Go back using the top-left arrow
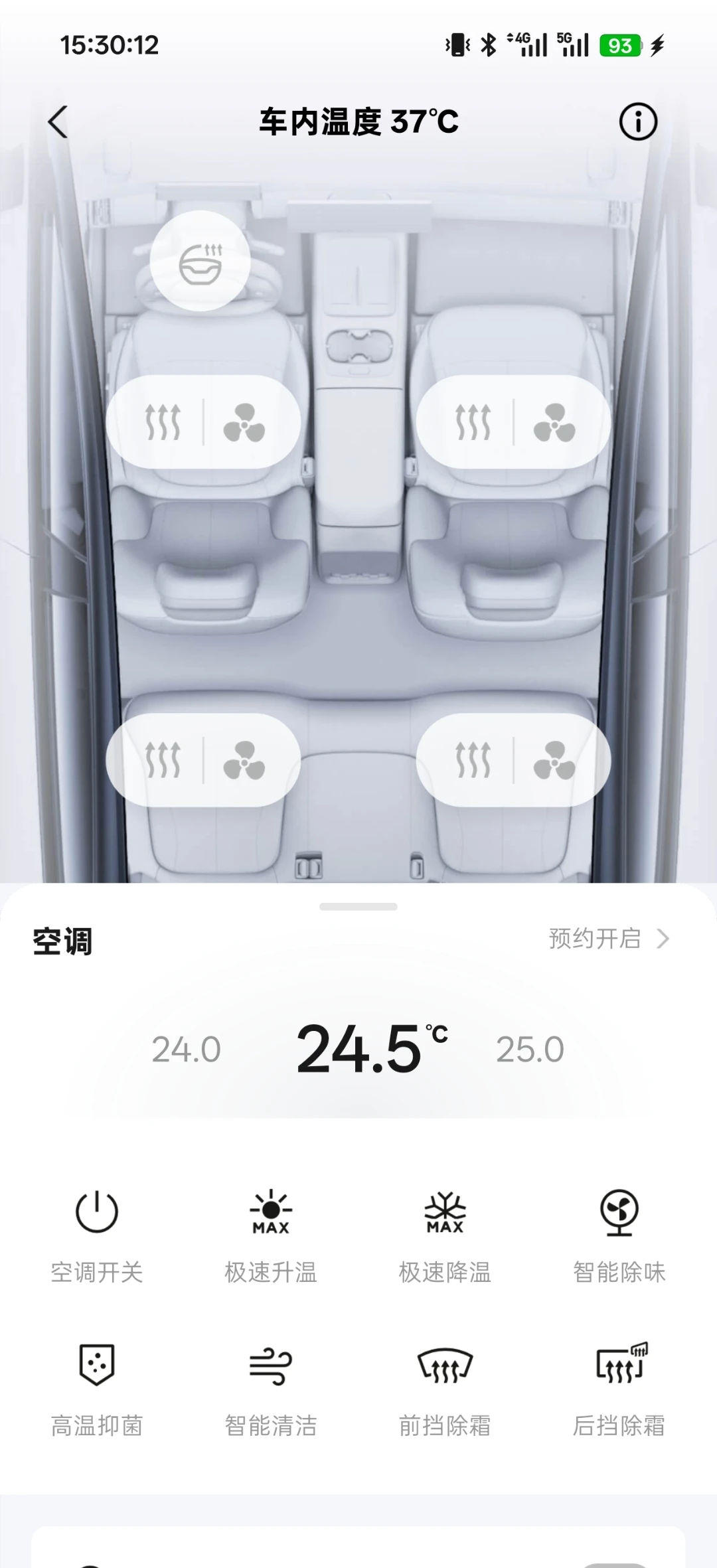The image size is (717, 1568). coord(58,122)
